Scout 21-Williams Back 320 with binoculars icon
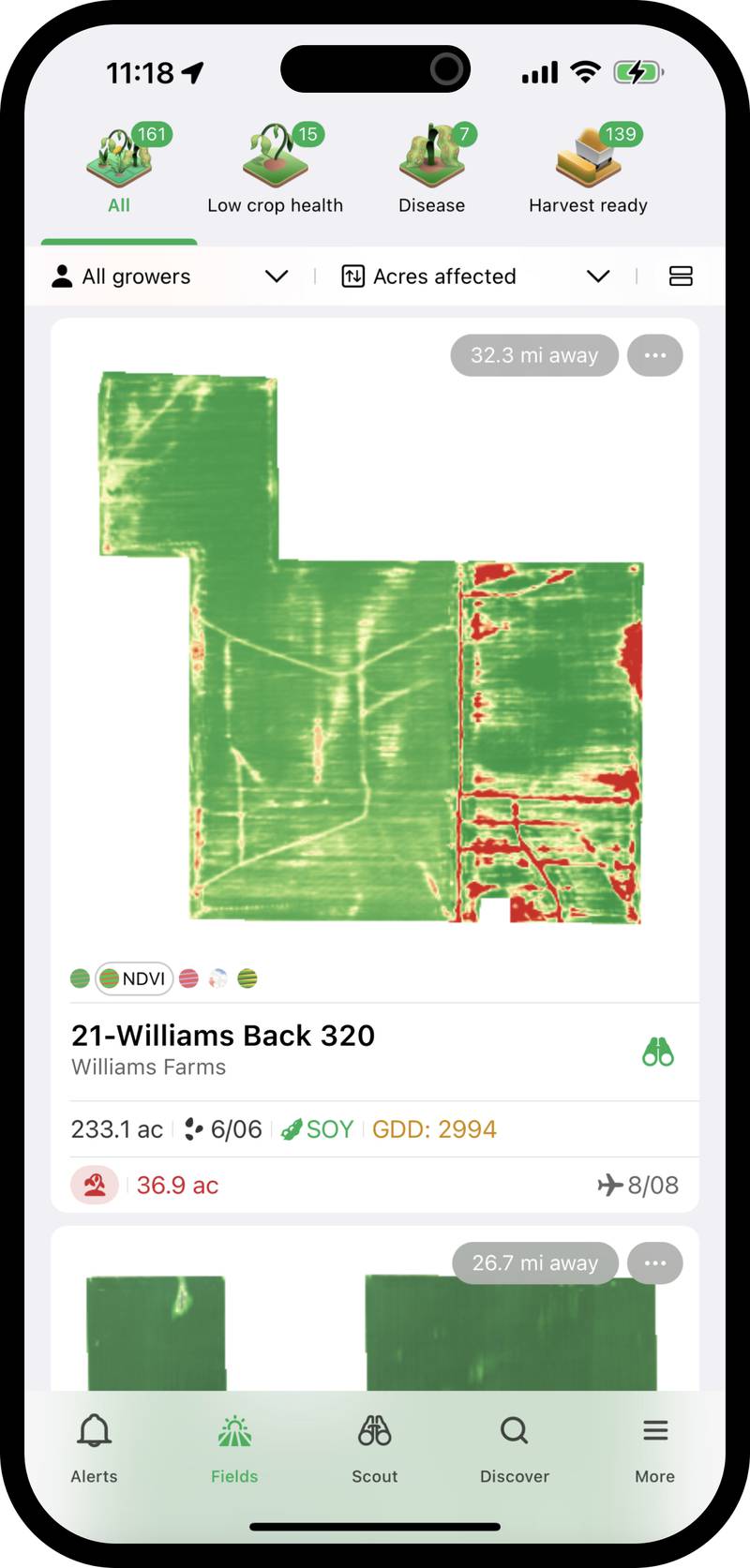Screen dimensions: 750x1568 click(657, 1053)
